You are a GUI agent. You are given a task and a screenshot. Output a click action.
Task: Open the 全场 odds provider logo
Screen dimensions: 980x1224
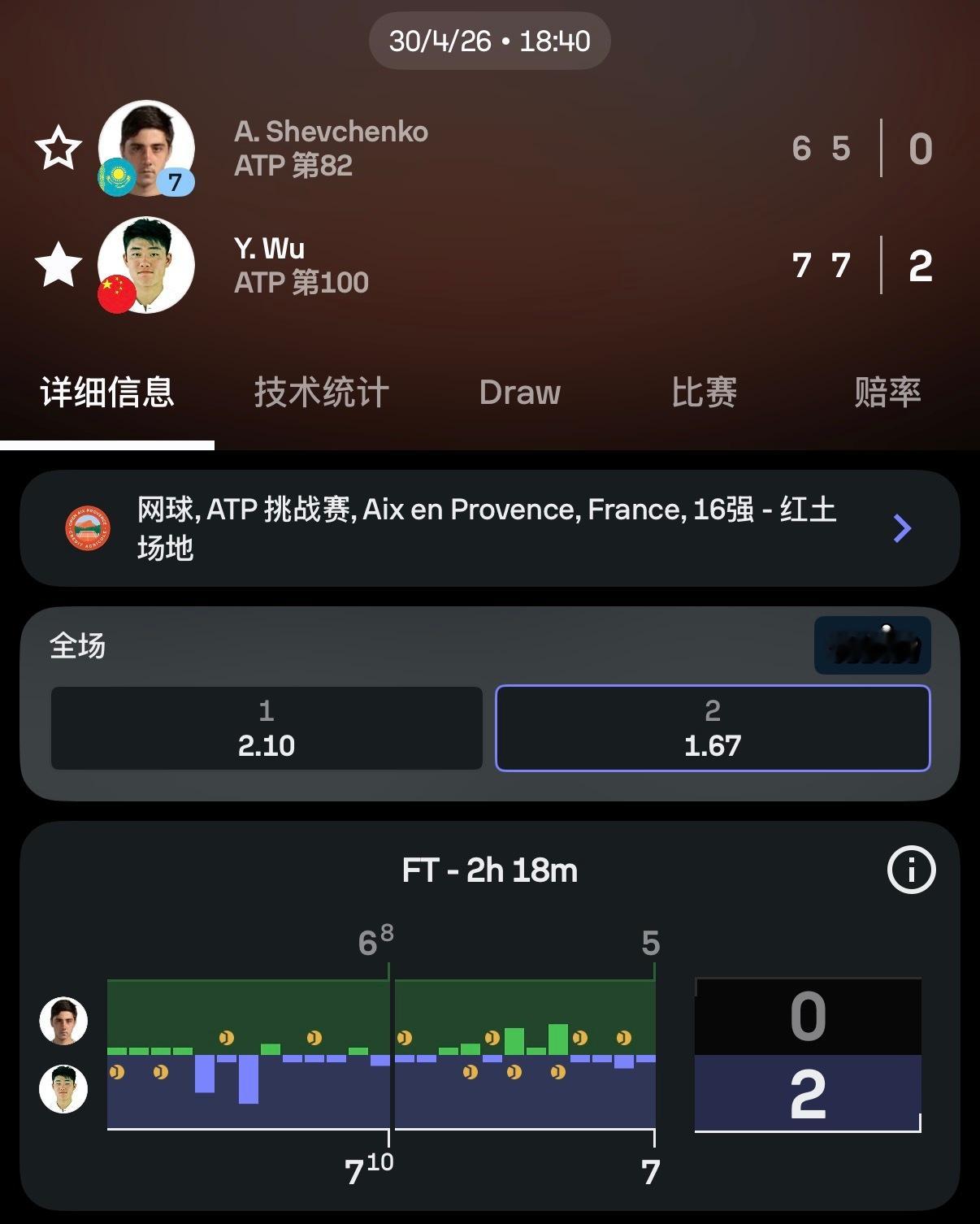click(x=874, y=646)
